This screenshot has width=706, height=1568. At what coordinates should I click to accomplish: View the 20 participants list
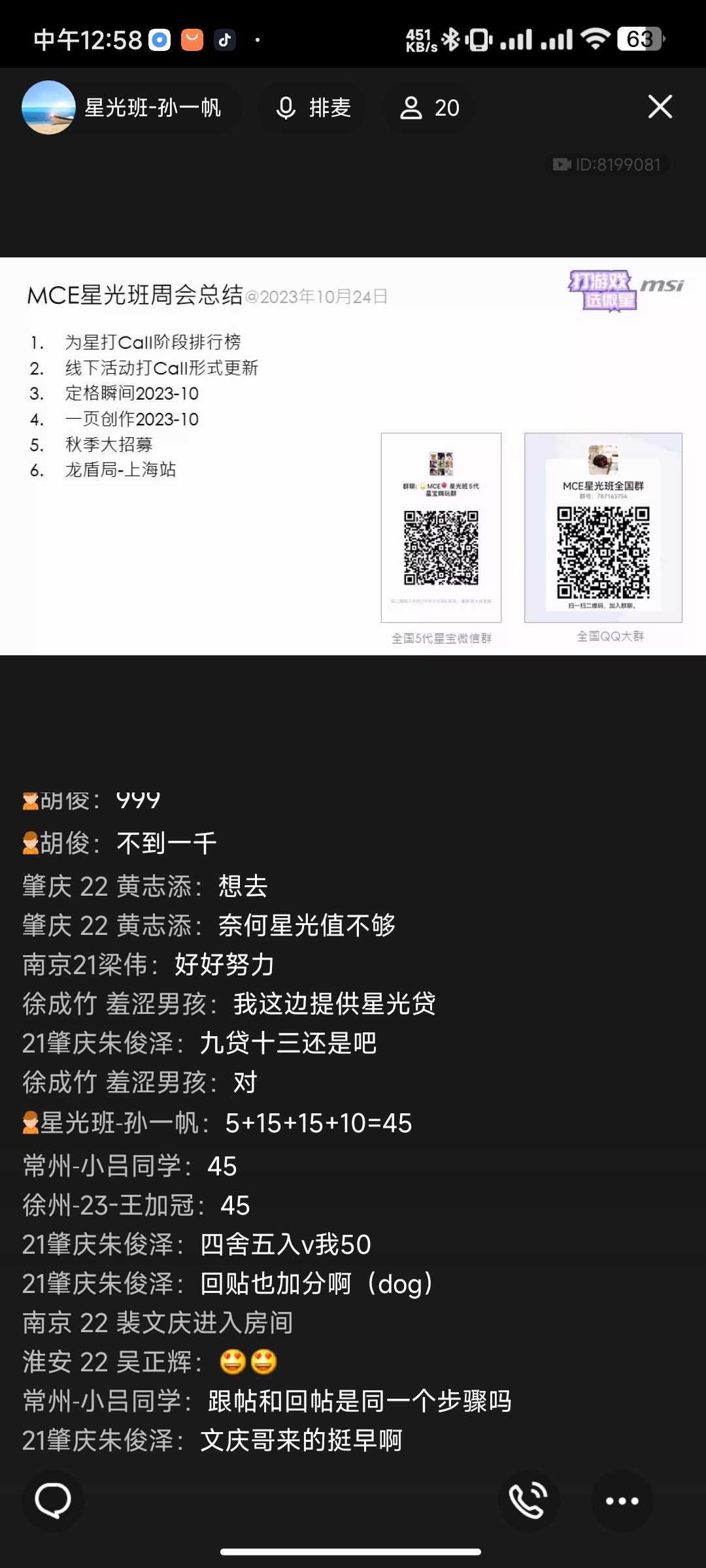(429, 108)
